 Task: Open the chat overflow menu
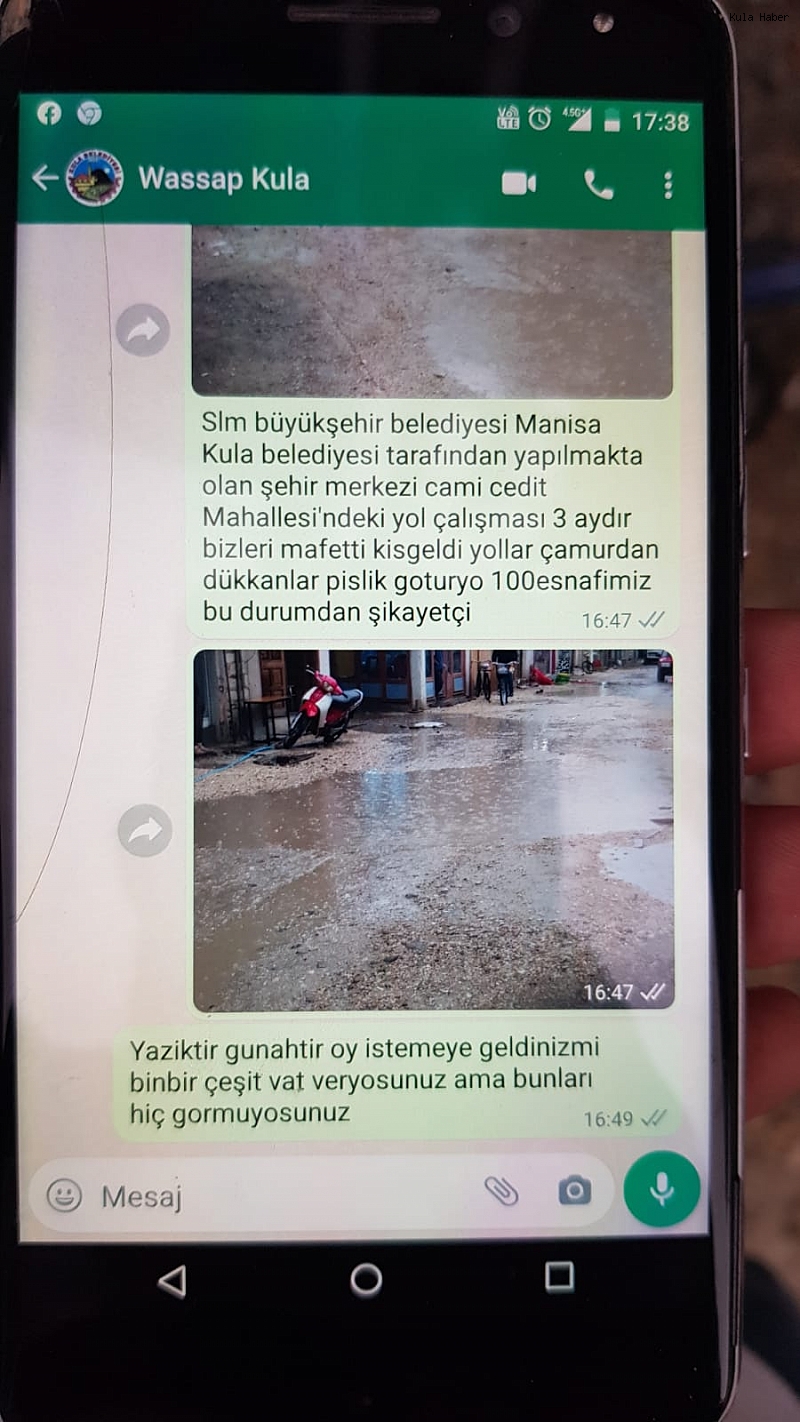tap(668, 185)
